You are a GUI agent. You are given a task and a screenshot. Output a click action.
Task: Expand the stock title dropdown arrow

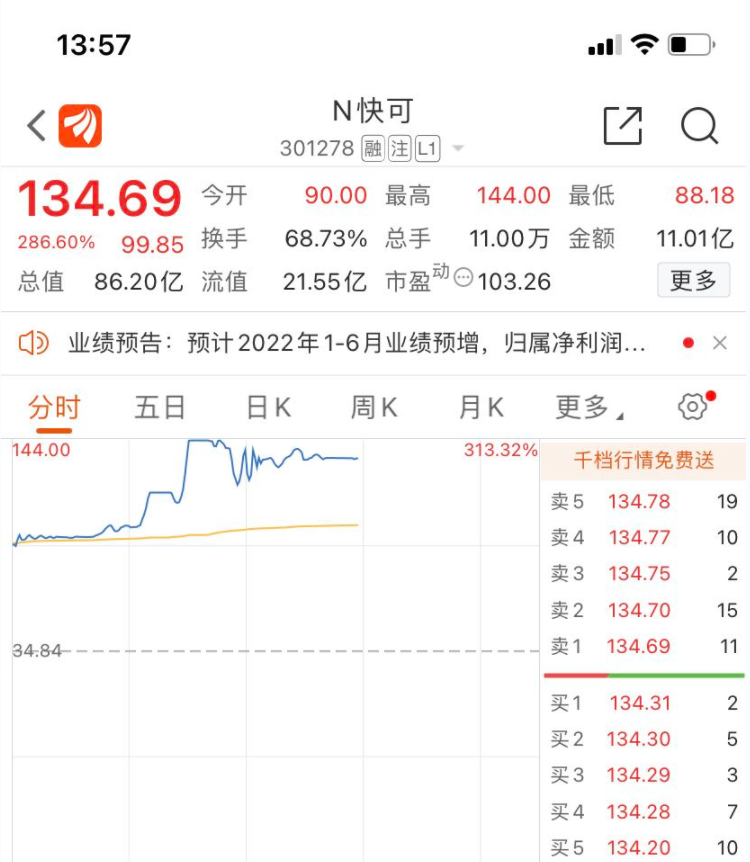(x=457, y=148)
